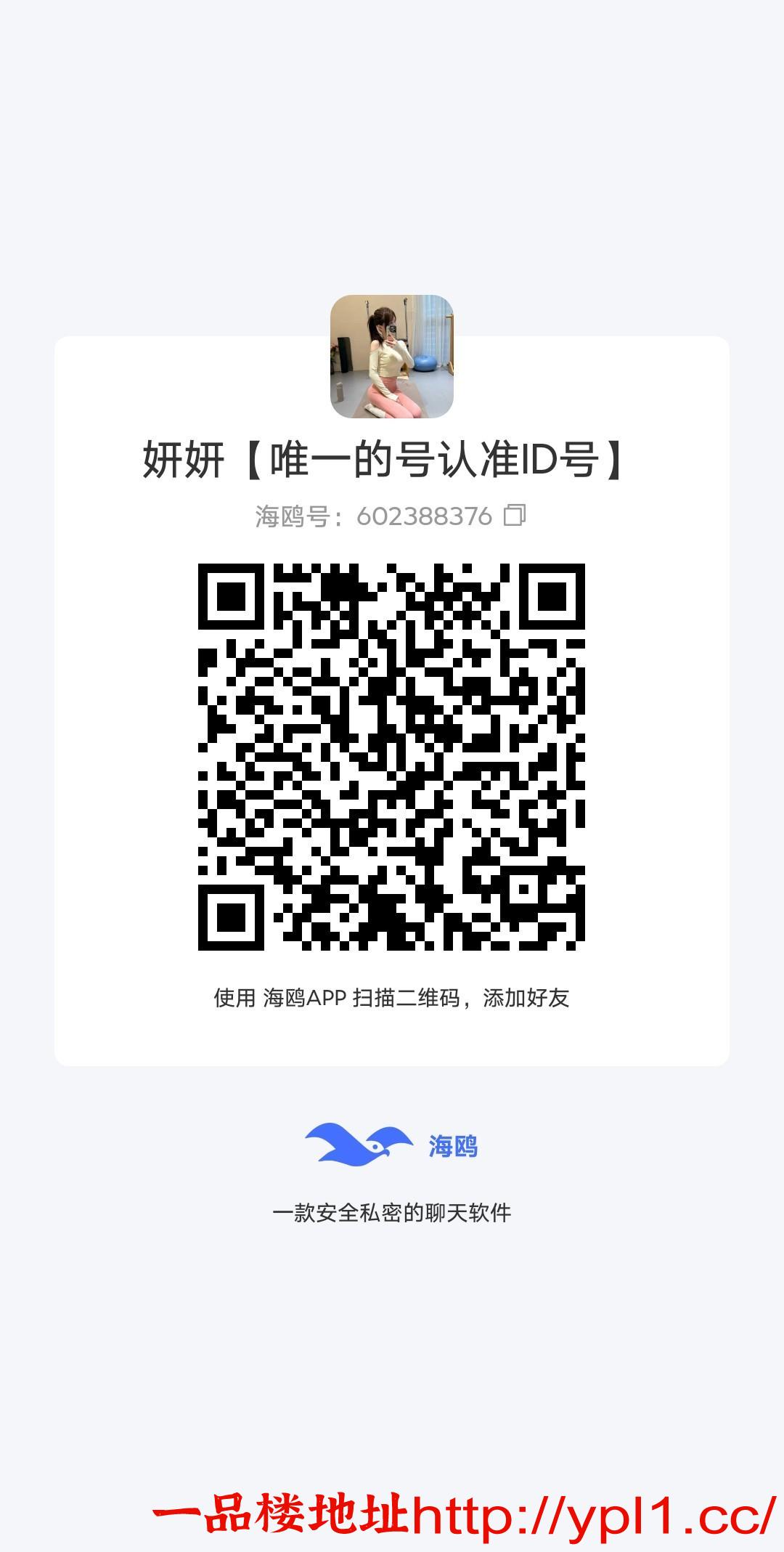
Task: Tap the center of the QR code
Action: point(392,755)
